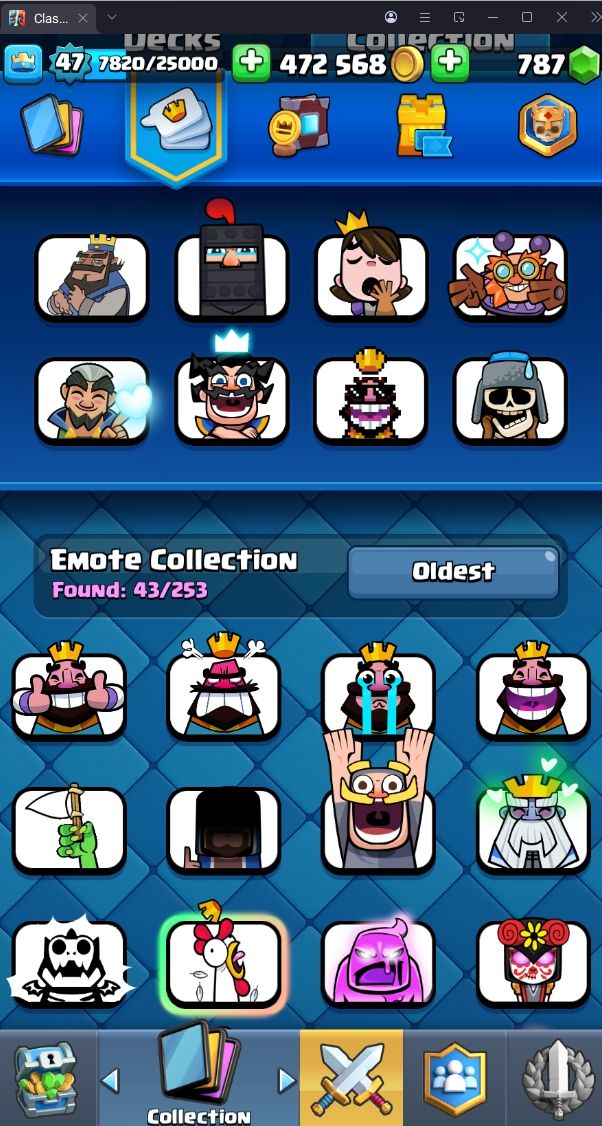Open the Events tab with sword emblem

(x=555, y=1078)
